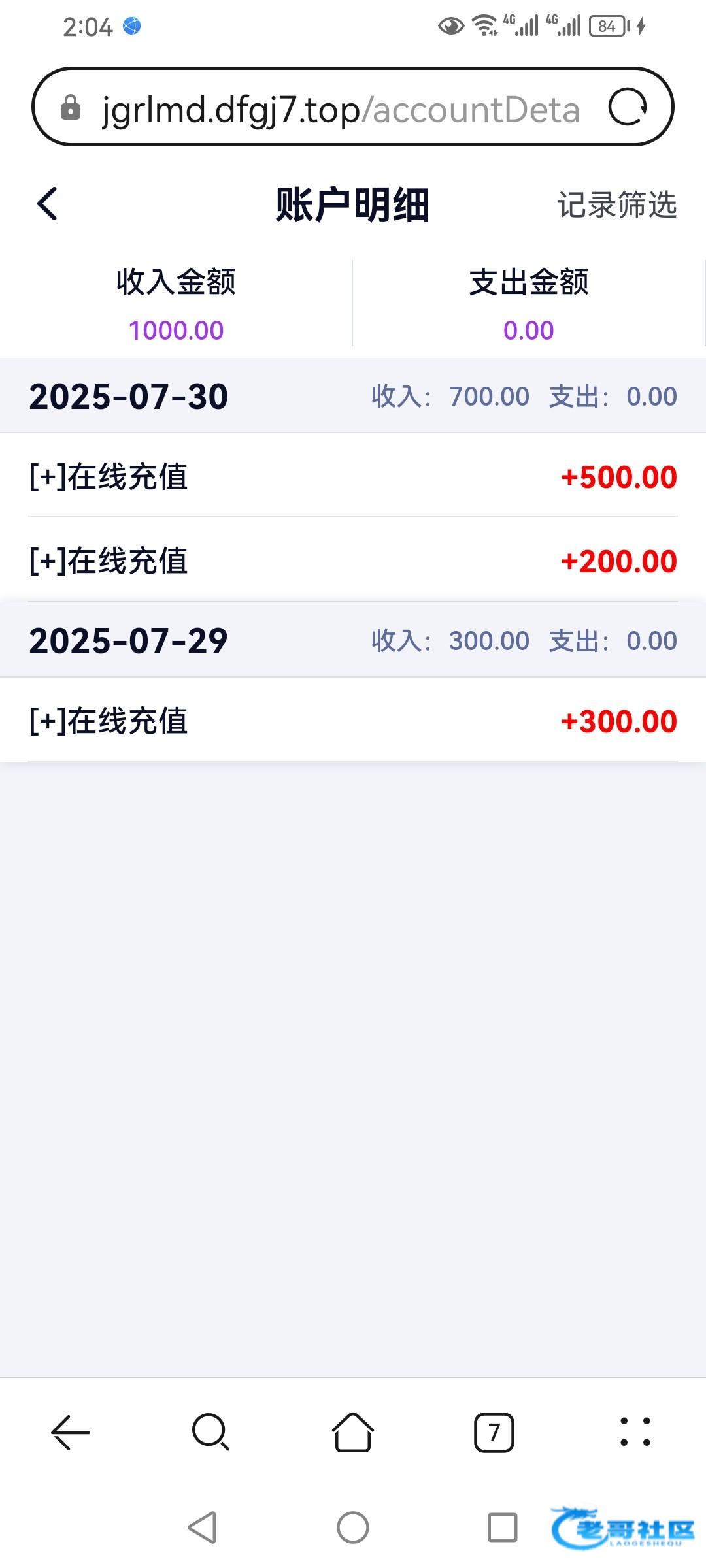Open the 记录筛选 record filter
The image size is (706, 1568).
(617, 204)
